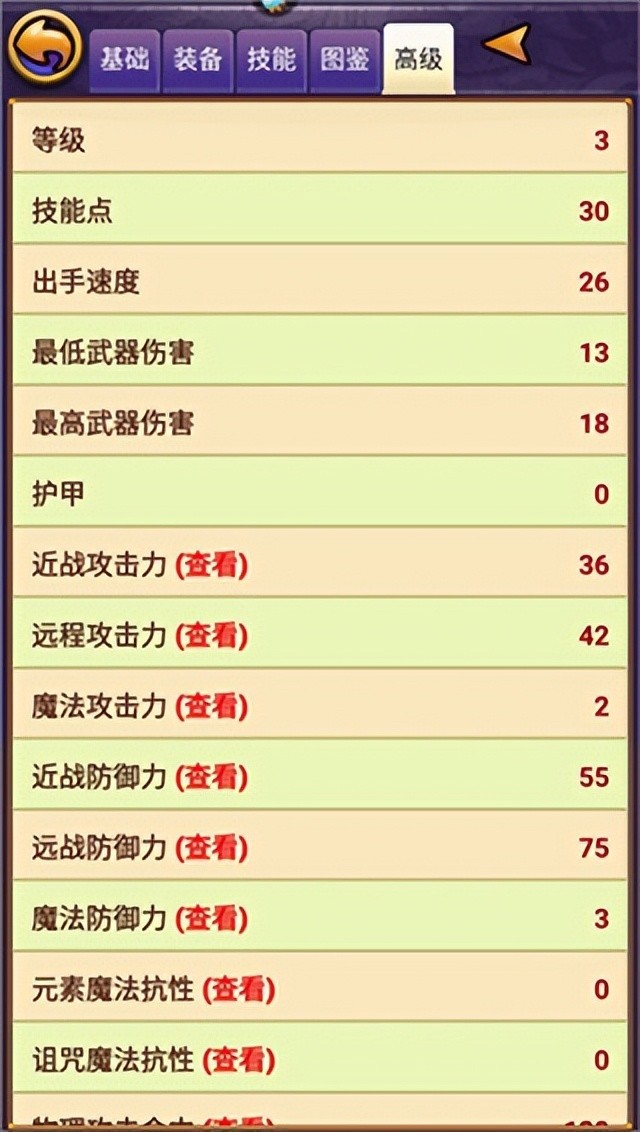
Task: Open the 装备 tab
Action: tap(198, 60)
